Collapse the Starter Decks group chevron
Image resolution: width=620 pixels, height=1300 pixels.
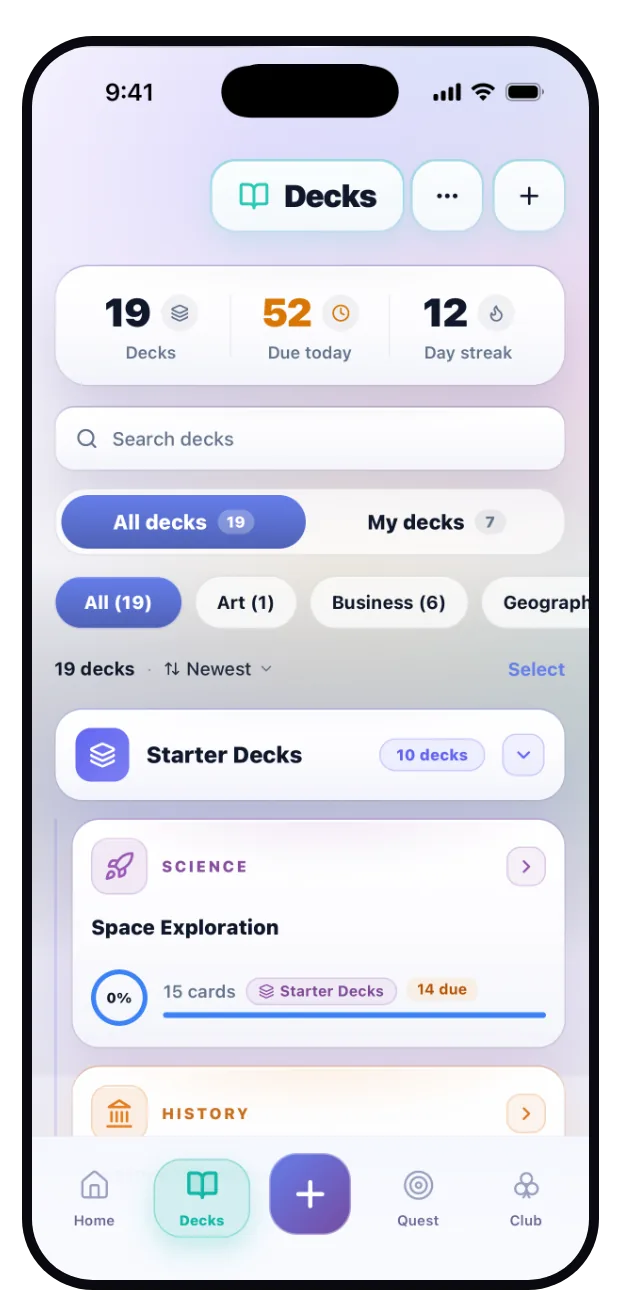click(523, 755)
